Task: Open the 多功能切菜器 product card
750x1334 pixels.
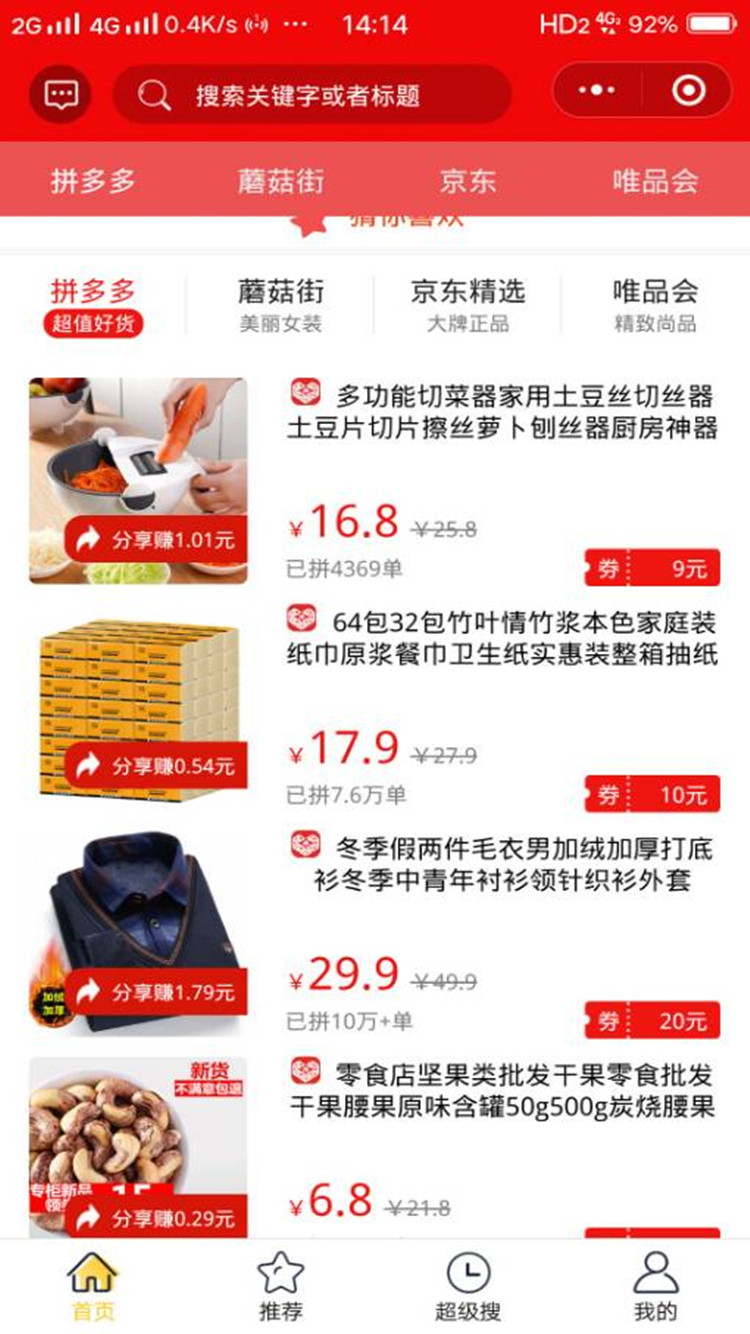Action: (x=375, y=482)
